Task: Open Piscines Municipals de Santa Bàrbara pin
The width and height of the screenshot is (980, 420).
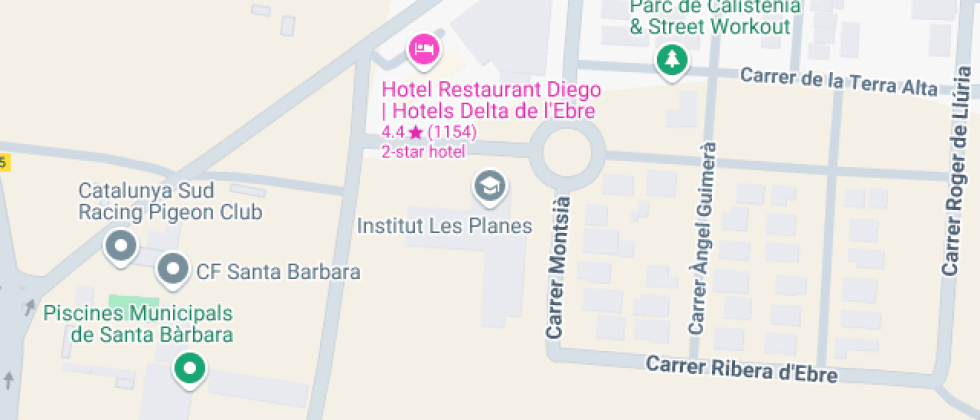Action: tap(188, 369)
